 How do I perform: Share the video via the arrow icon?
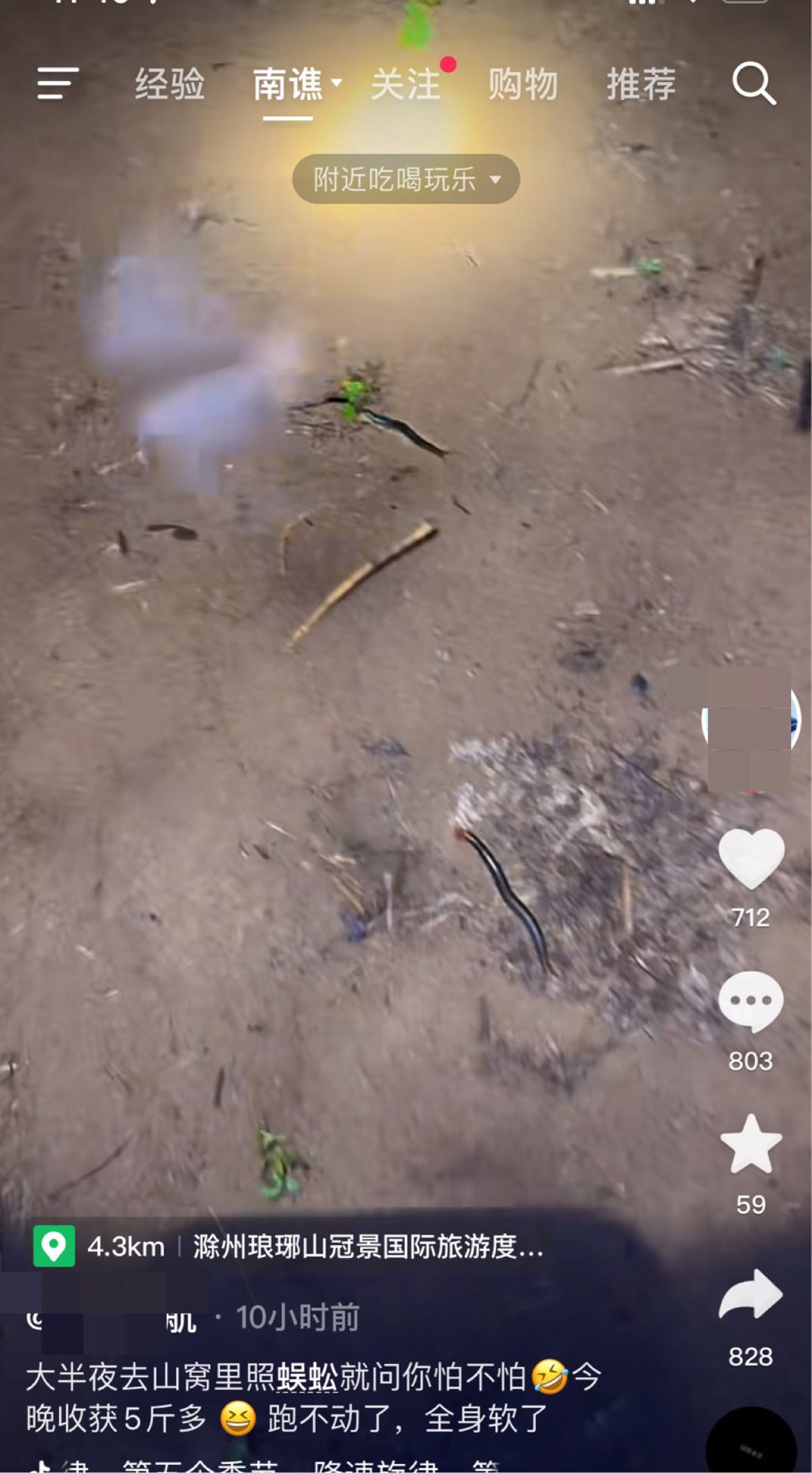tap(750, 1295)
